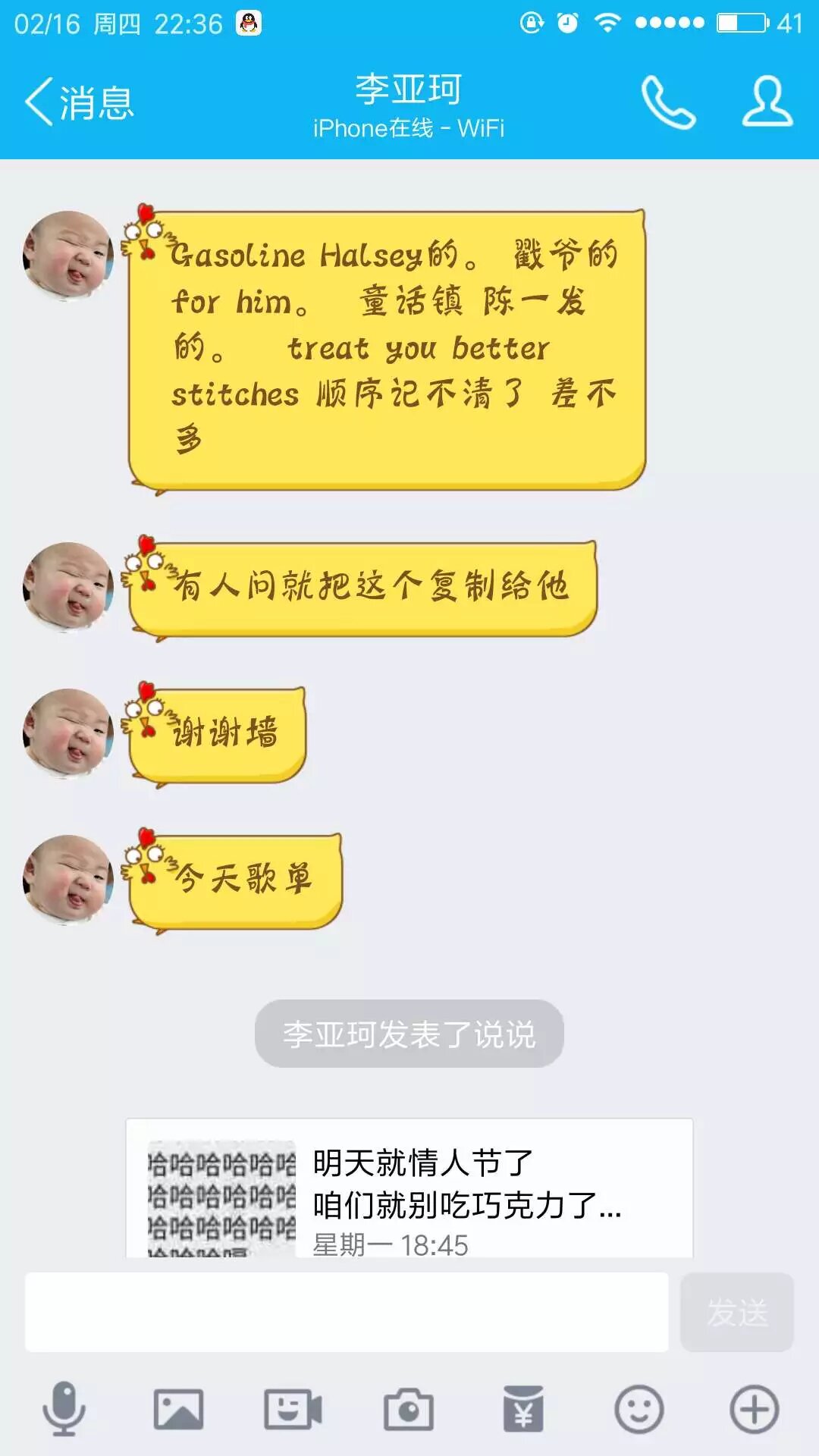Open the camera to take a photo

[408, 1410]
